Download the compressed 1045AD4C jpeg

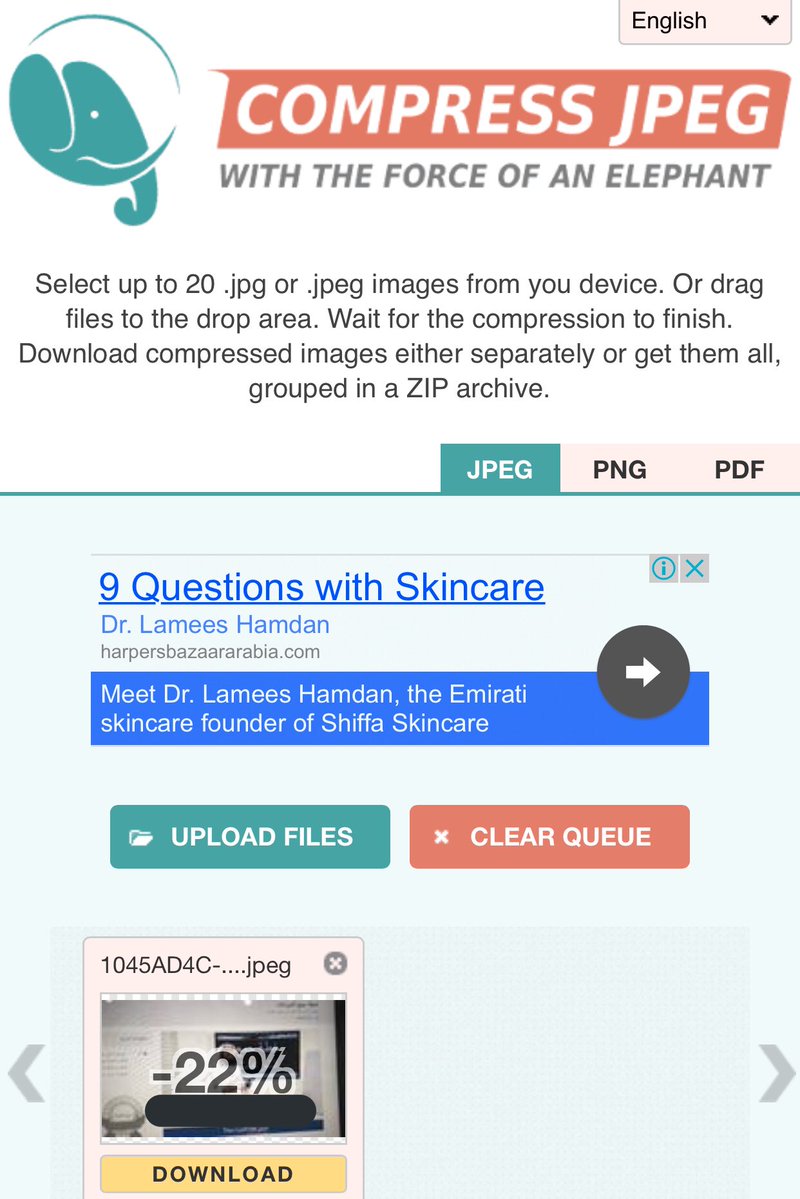click(223, 1174)
